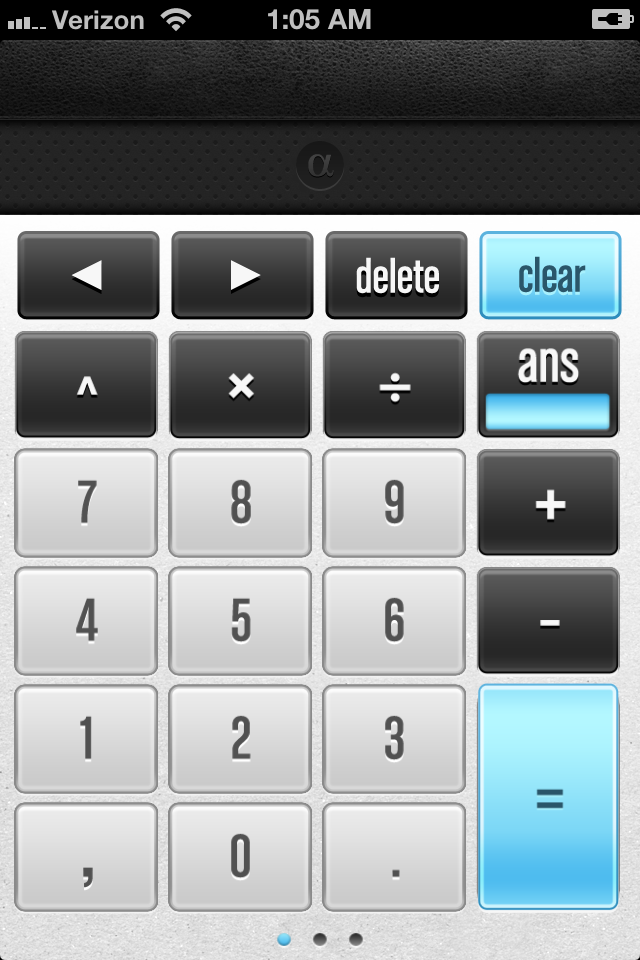Open the alpha symbol button
Viewport: 640px width, 960px height.
point(320,166)
